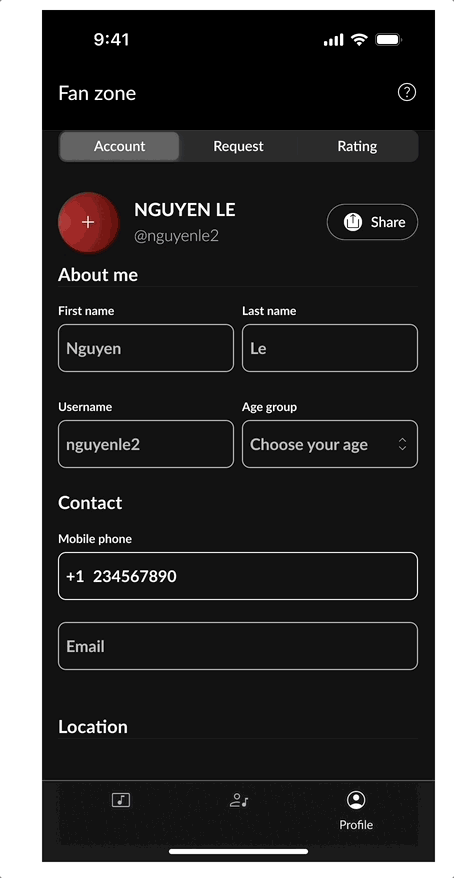Switch to the Request tab
This screenshot has height=878, width=454.
[238, 146]
